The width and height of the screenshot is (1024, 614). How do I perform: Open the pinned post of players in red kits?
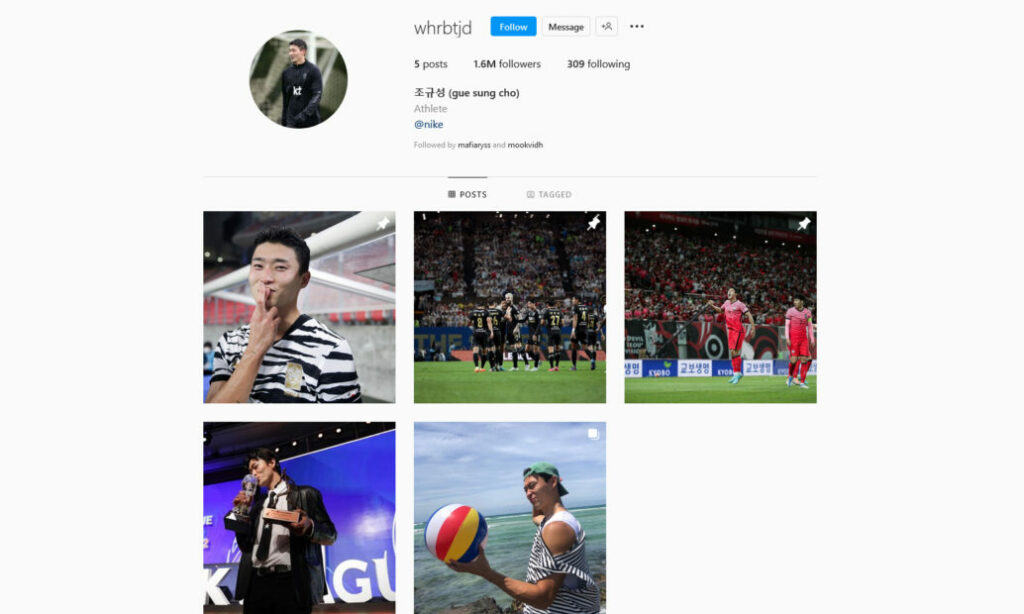click(x=720, y=307)
